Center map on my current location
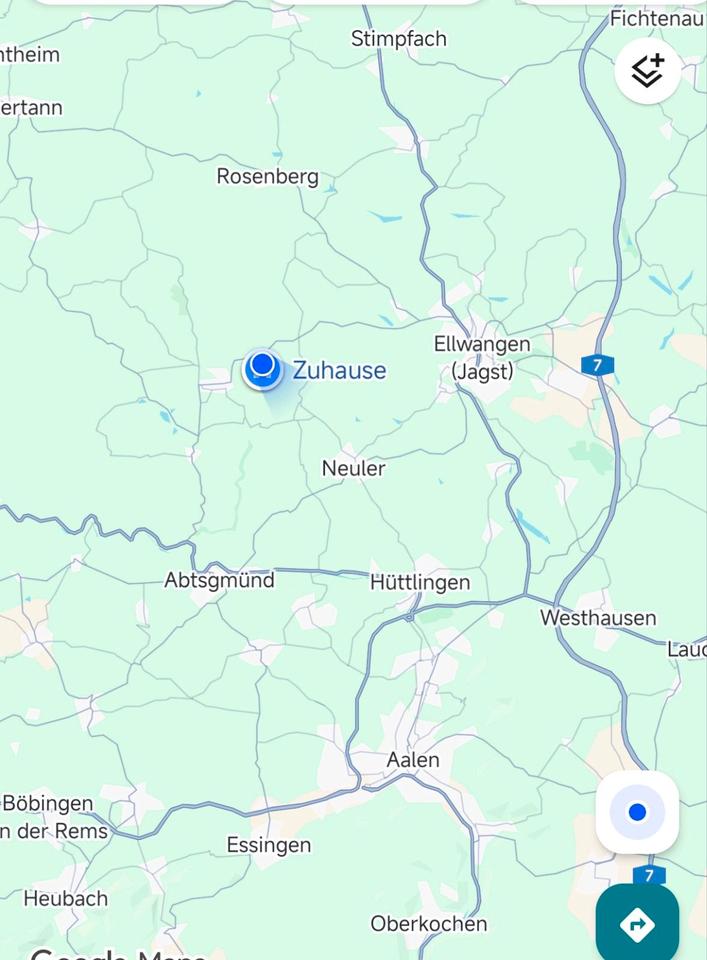707x960 pixels. point(637,812)
